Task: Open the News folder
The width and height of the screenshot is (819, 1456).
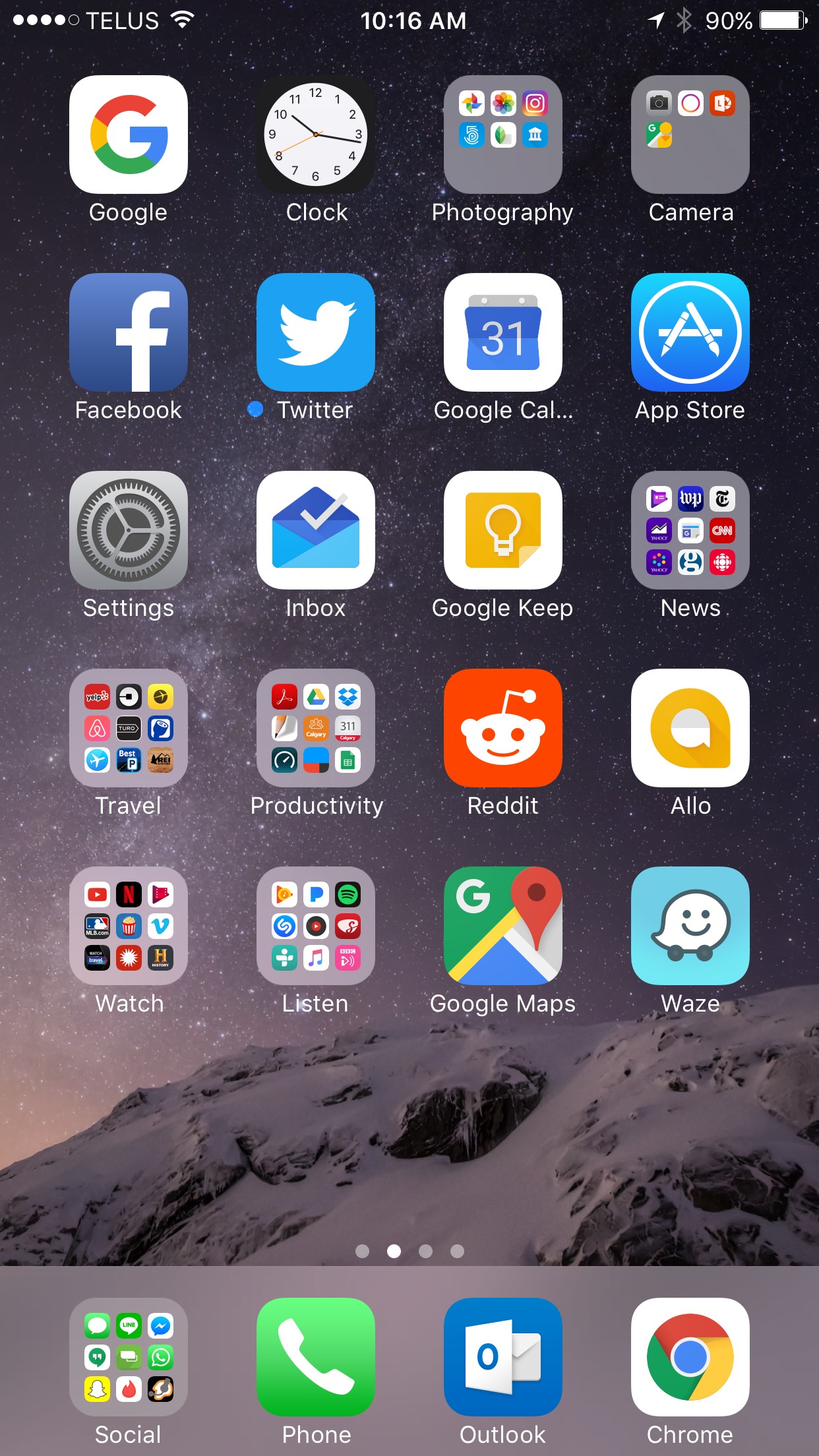Action: point(690,530)
